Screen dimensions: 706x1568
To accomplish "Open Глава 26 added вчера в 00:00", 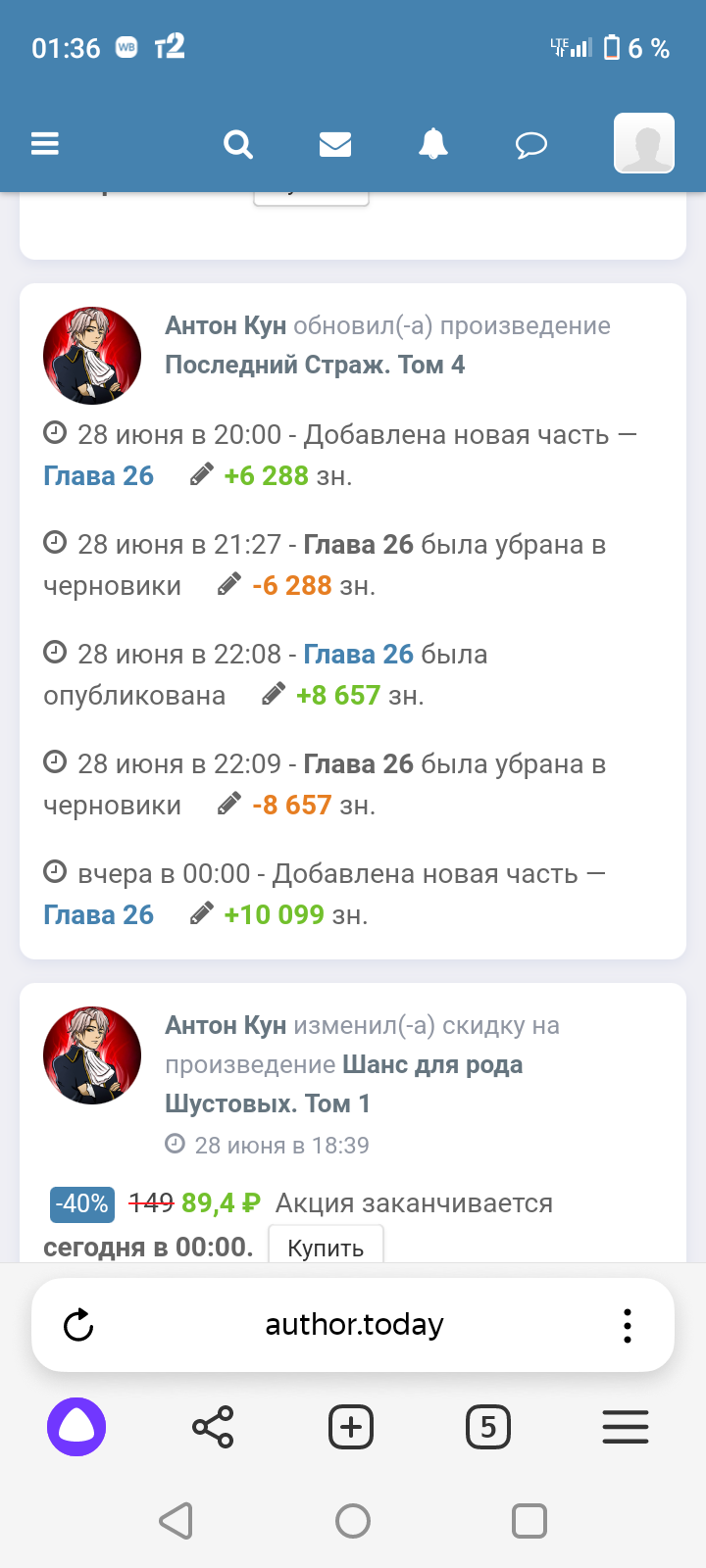I will (x=98, y=915).
